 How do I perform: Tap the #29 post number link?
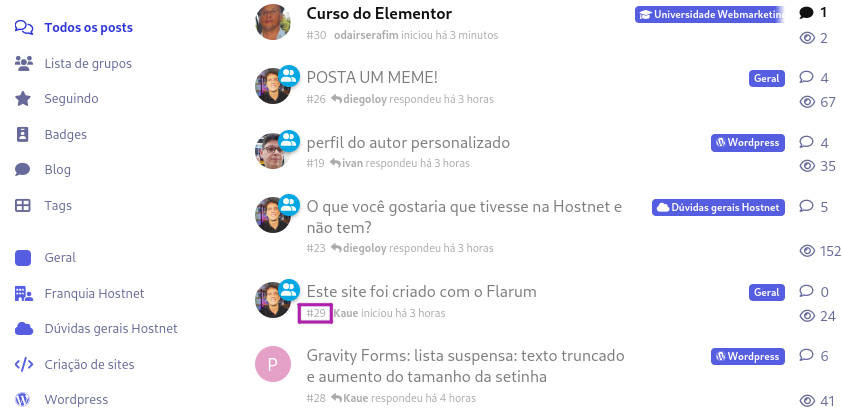315,313
